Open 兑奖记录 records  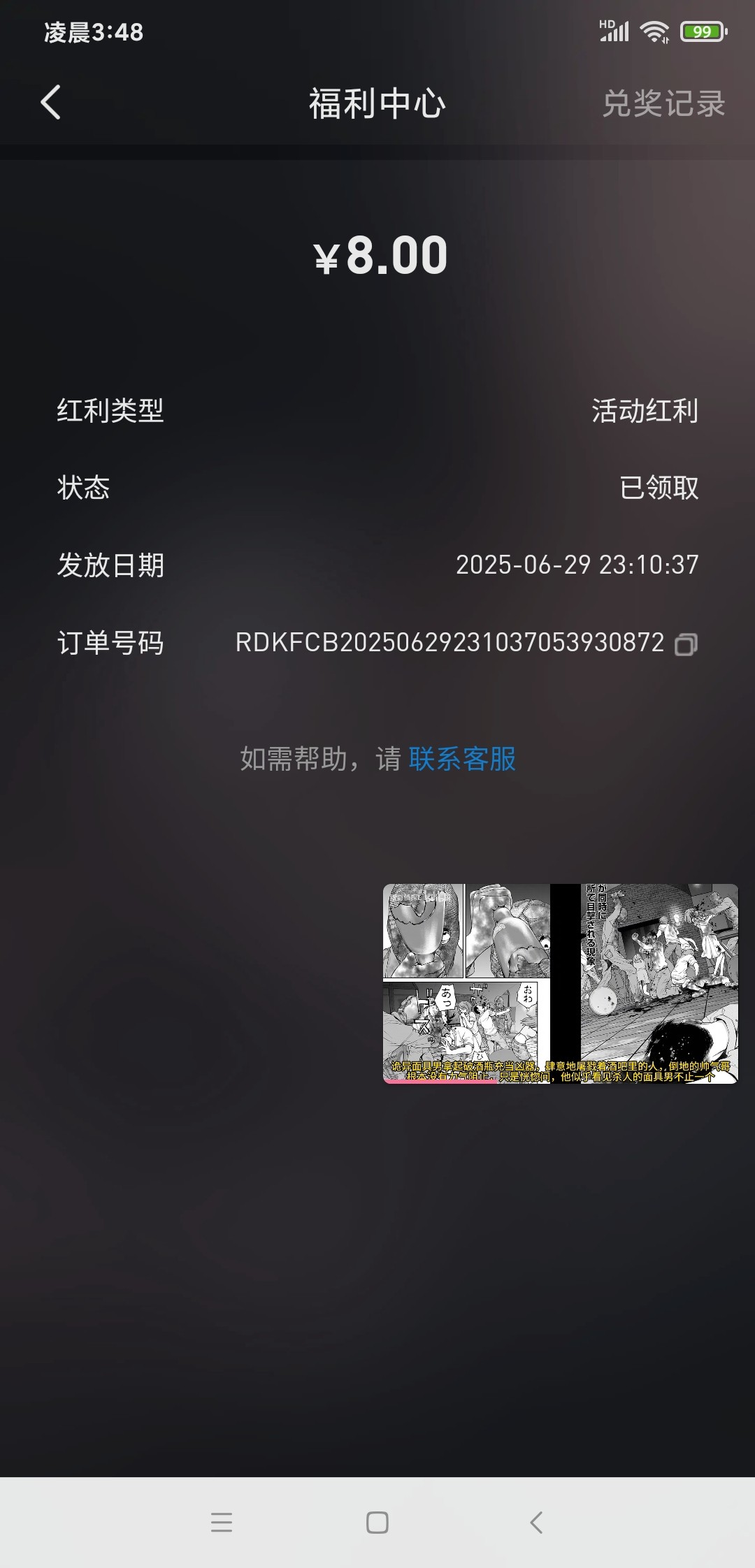tap(663, 104)
